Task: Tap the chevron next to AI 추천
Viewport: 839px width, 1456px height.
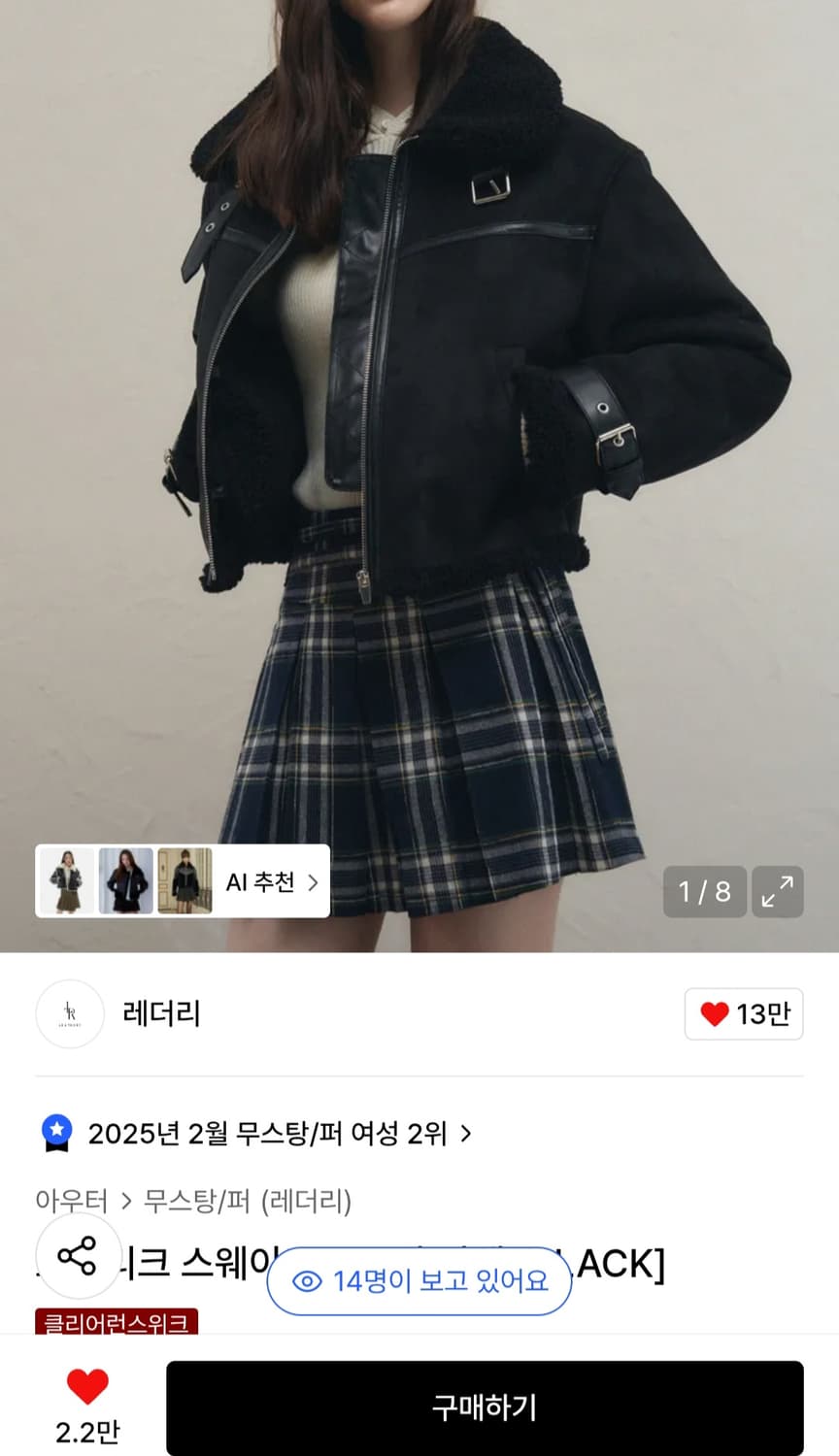Action: pos(312,881)
